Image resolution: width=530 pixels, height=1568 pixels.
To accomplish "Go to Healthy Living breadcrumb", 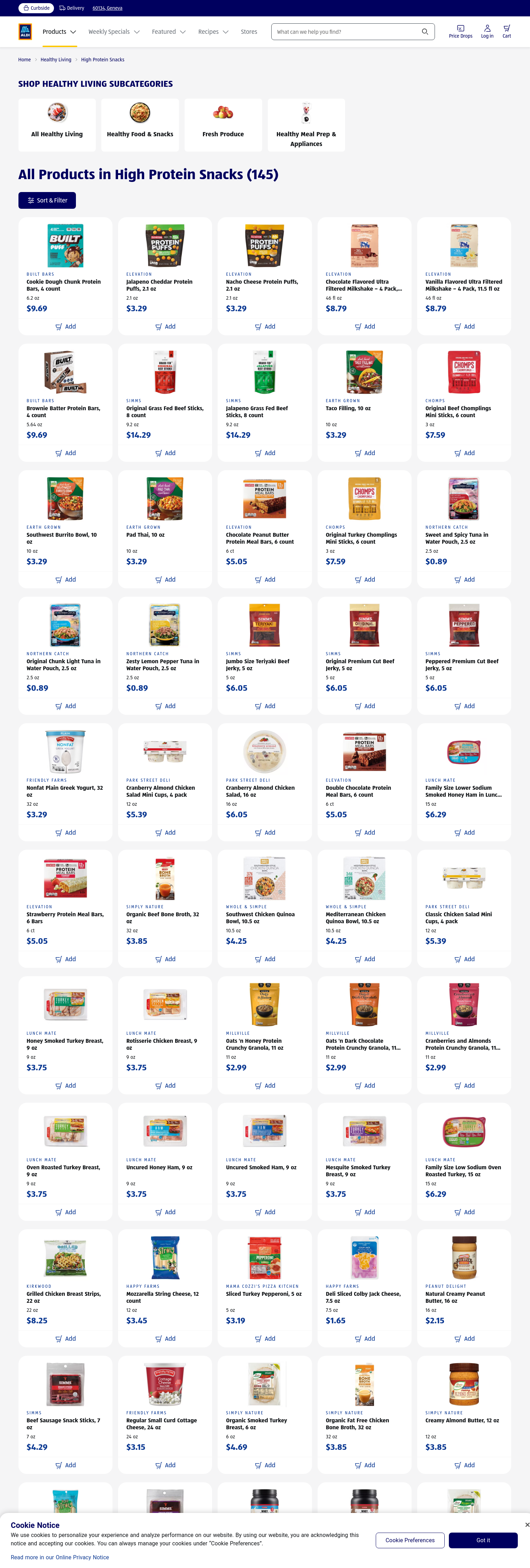I will tap(55, 60).
